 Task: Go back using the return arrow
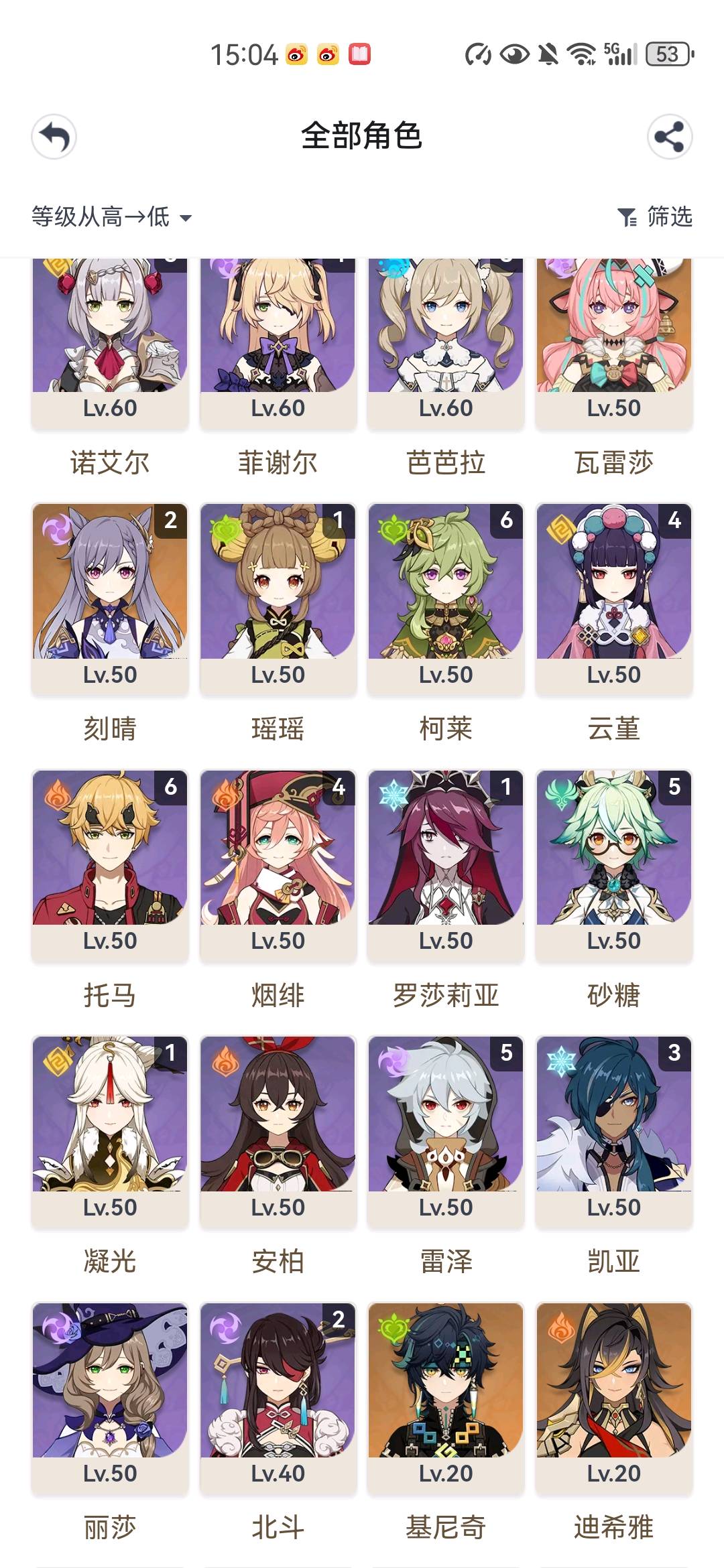(54, 137)
